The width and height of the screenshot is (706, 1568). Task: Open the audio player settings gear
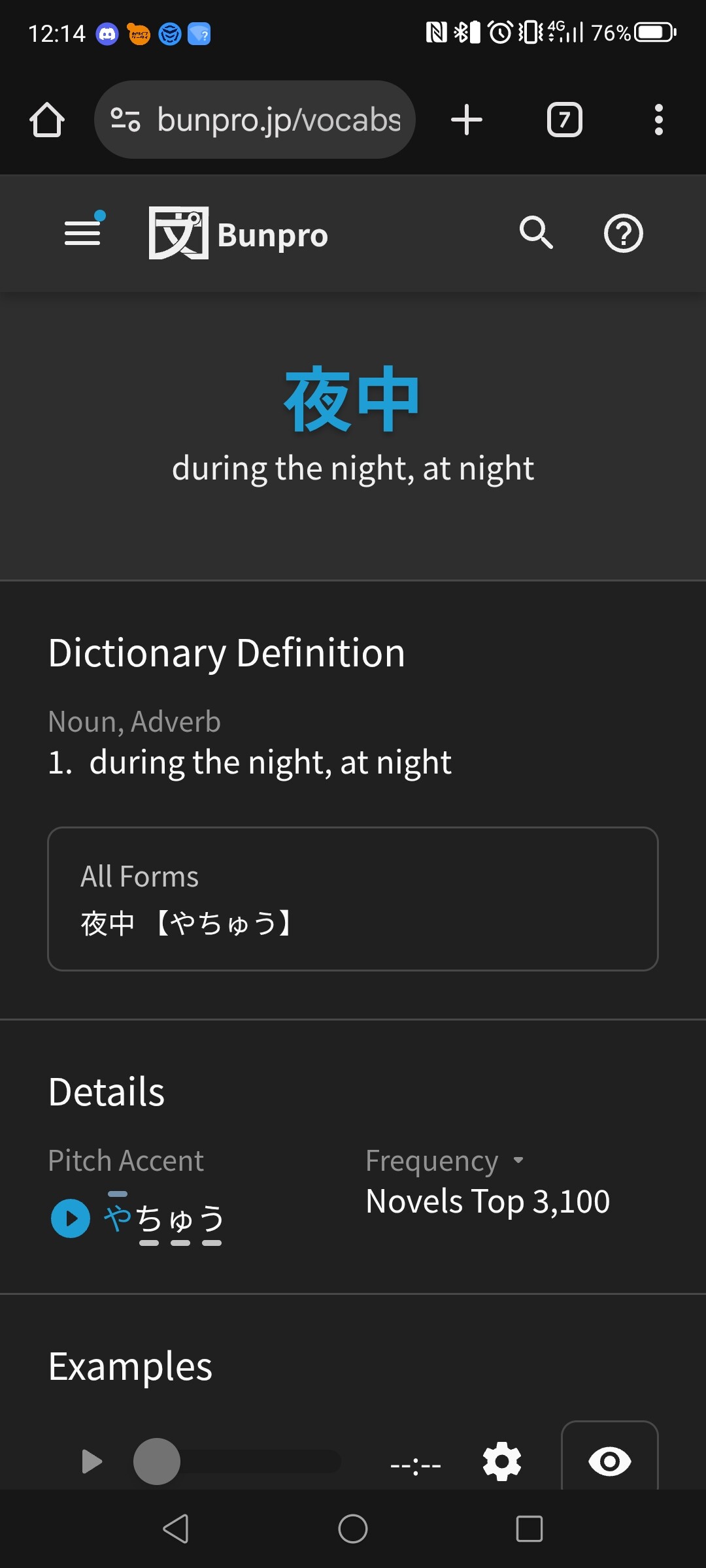point(502,1462)
